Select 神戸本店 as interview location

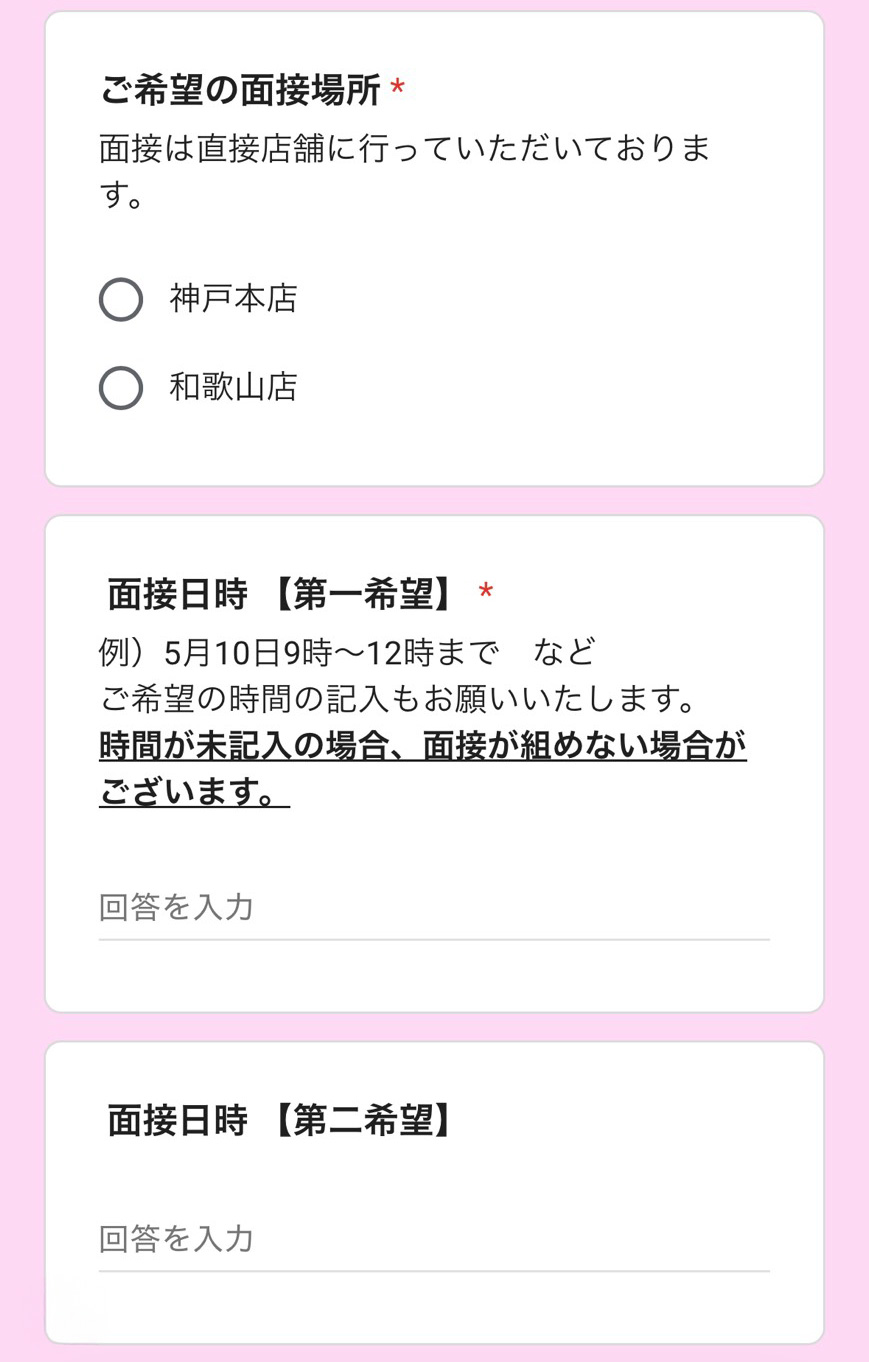click(121, 300)
